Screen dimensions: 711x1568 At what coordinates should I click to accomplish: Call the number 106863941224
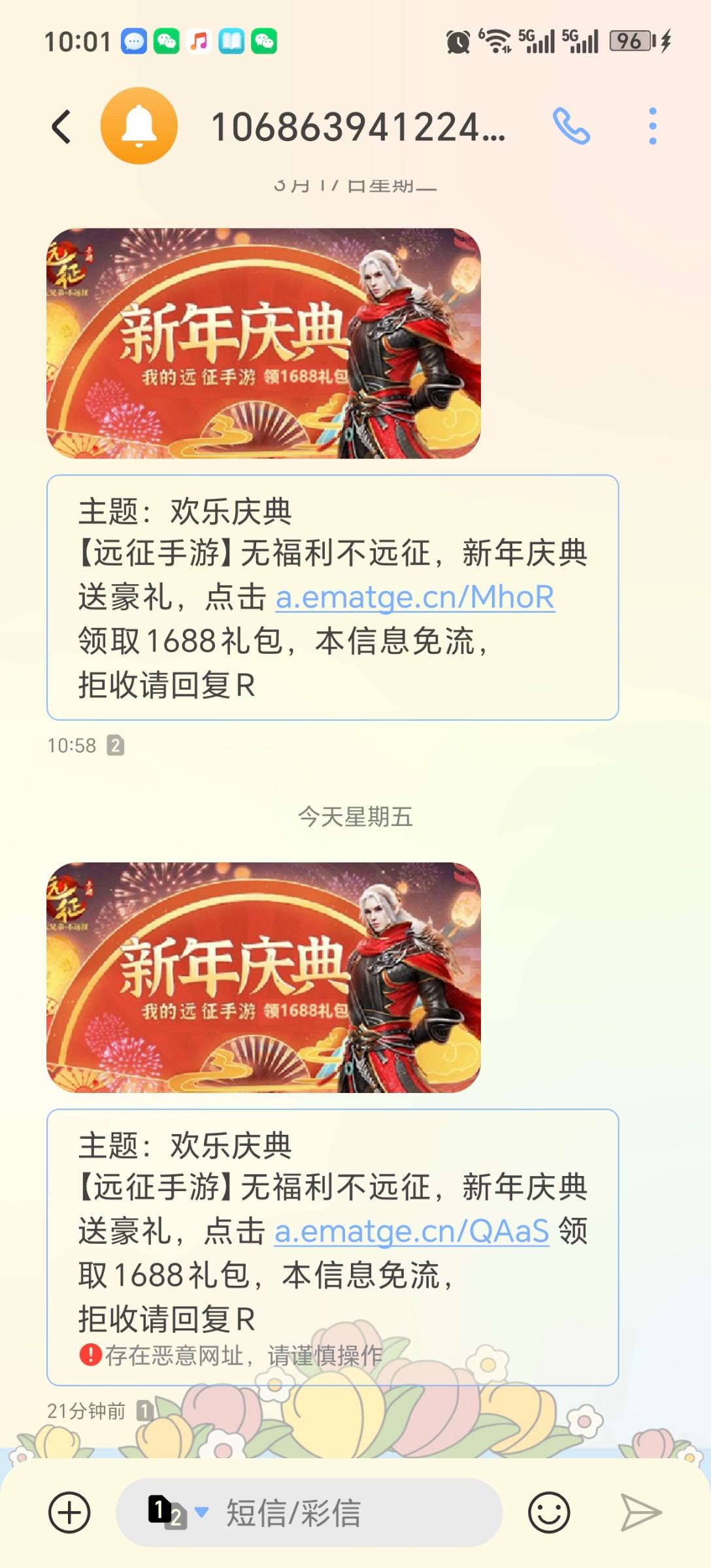(571, 126)
